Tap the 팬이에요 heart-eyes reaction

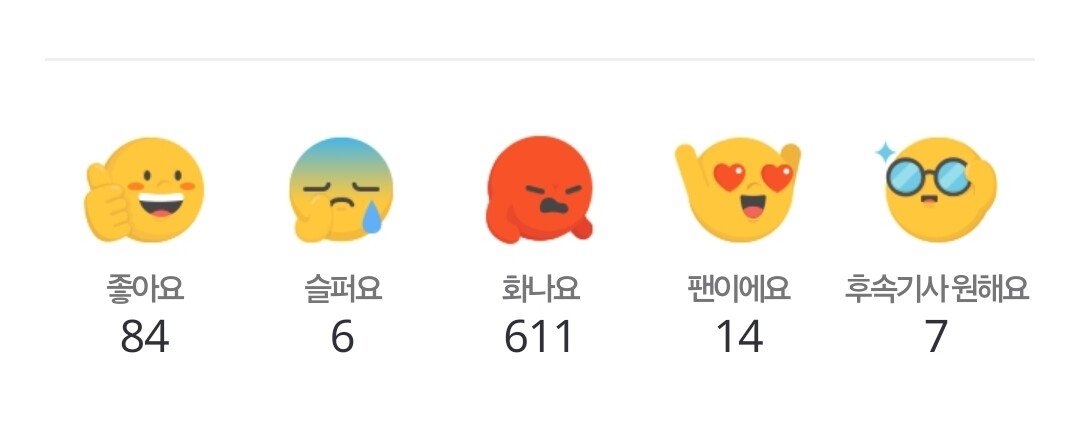coord(739,190)
